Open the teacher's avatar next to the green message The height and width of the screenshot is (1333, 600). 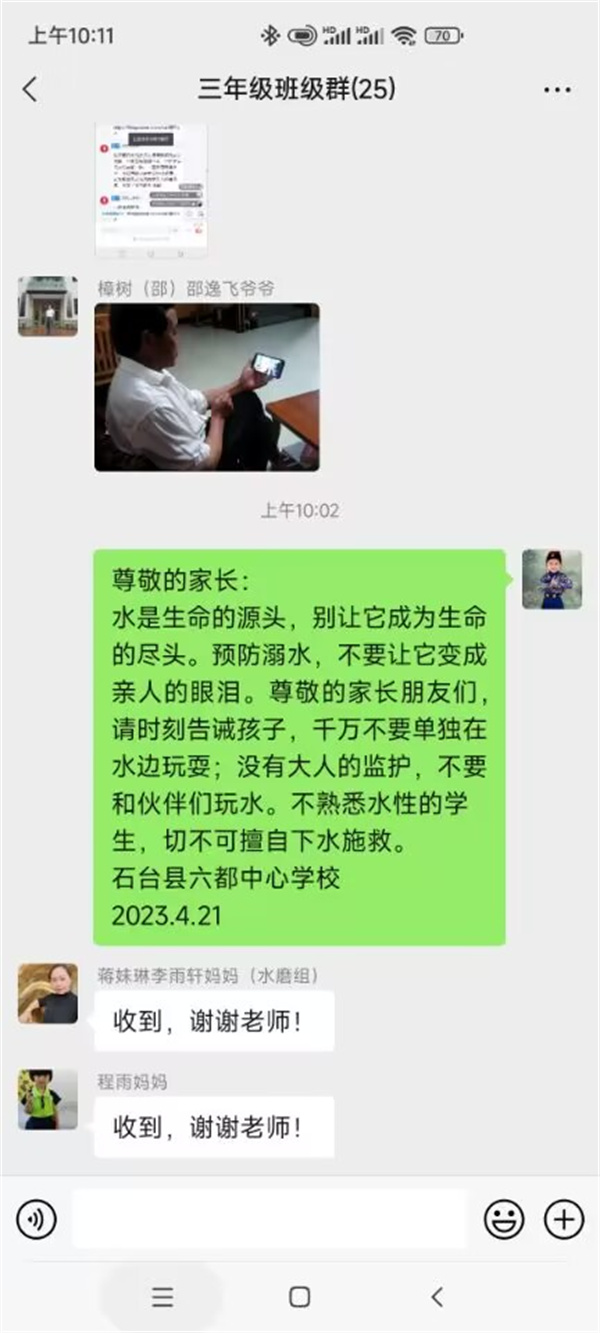point(552,579)
